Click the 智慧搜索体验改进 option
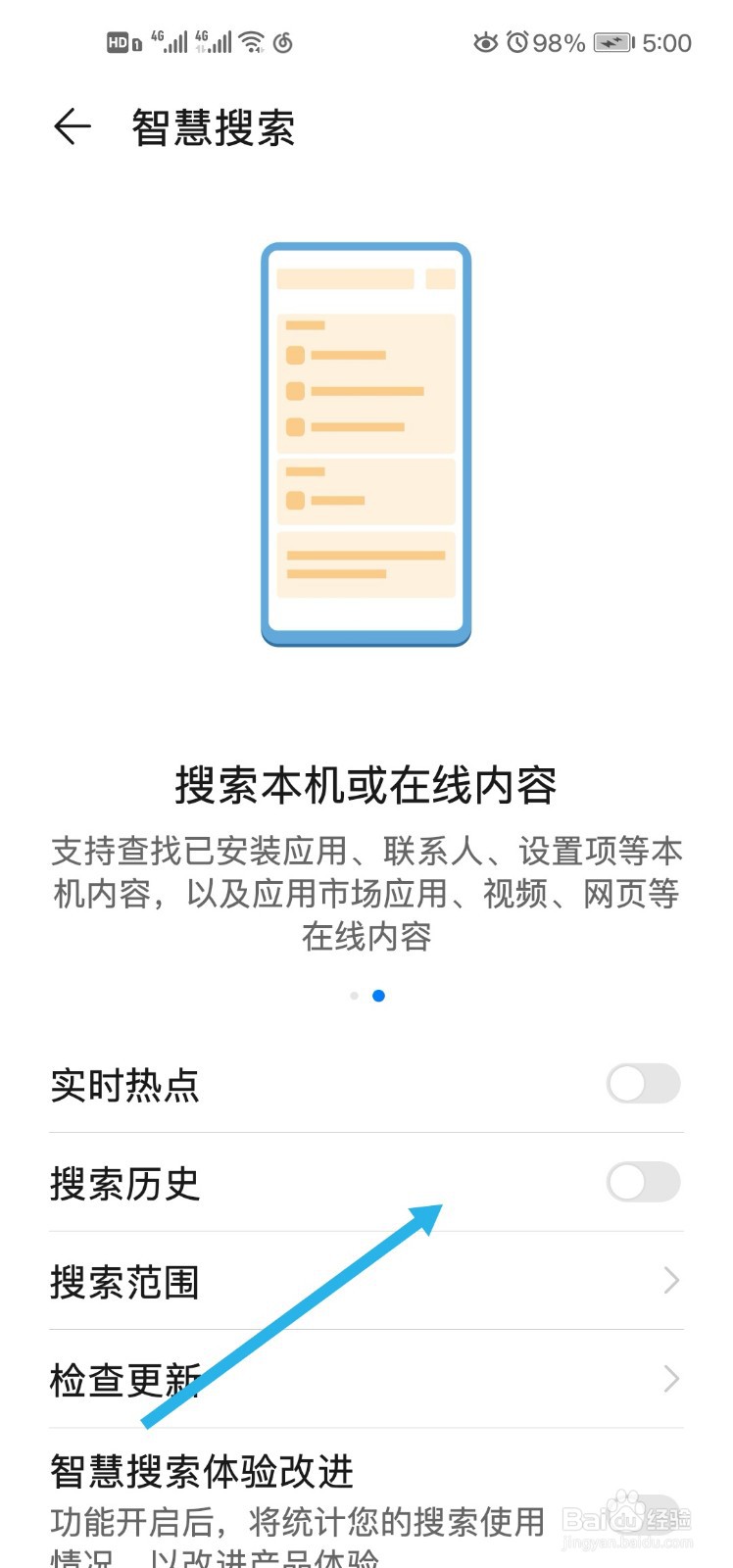The width and height of the screenshot is (733, 1568). (x=201, y=1472)
